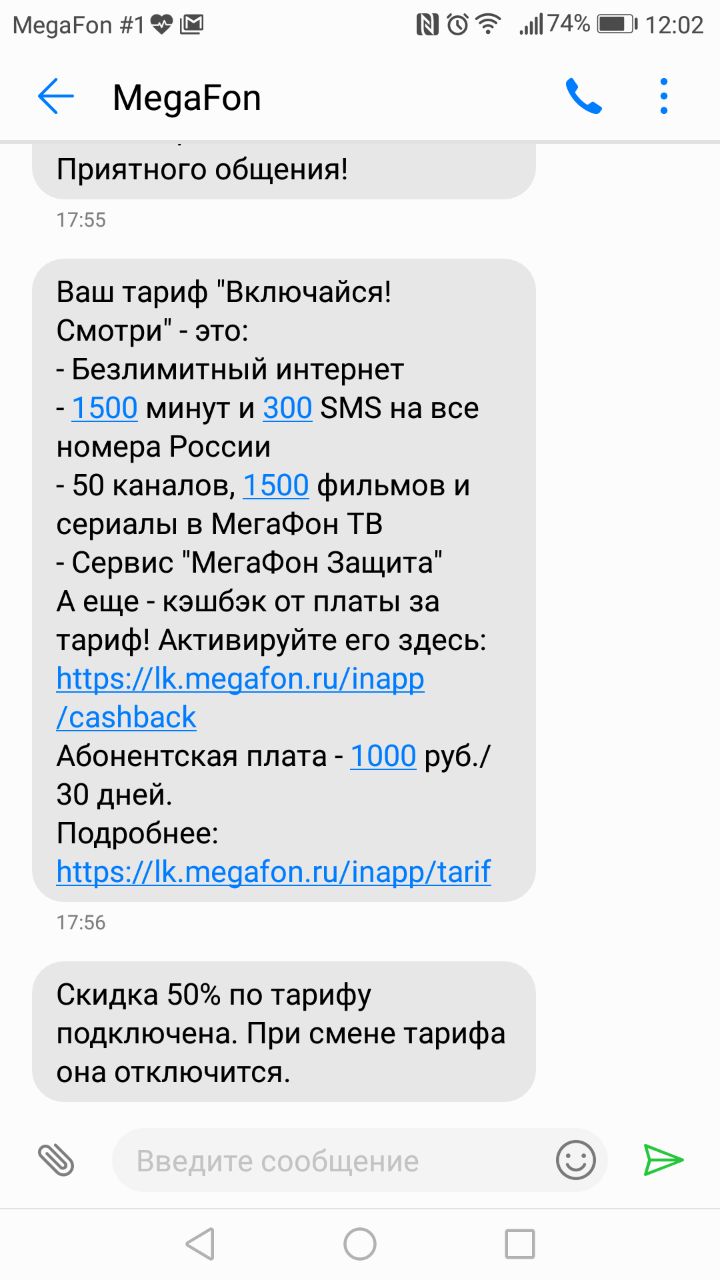Open recent apps from the navigation bar
The height and width of the screenshot is (1280, 720).
pos(520,1244)
